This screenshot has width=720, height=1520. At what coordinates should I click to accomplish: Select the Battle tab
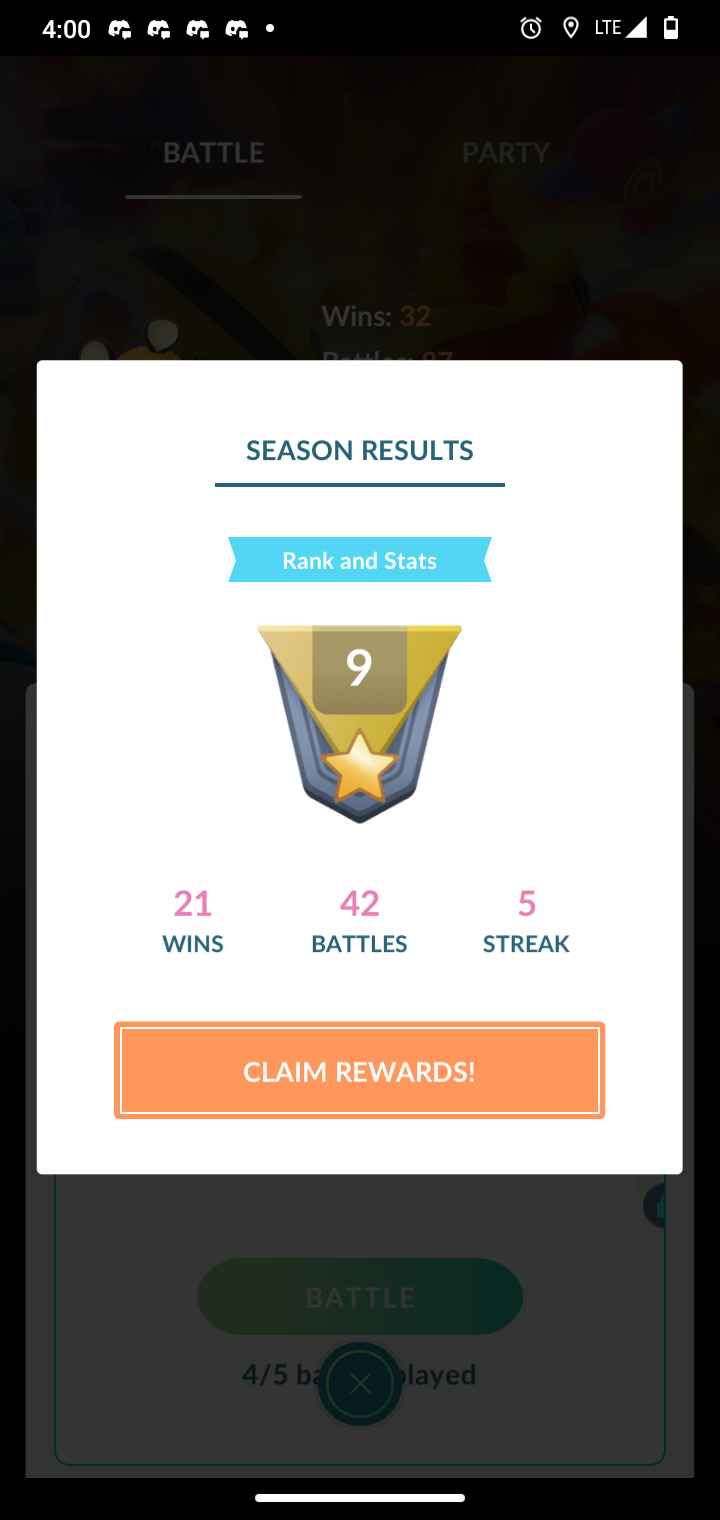point(213,153)
